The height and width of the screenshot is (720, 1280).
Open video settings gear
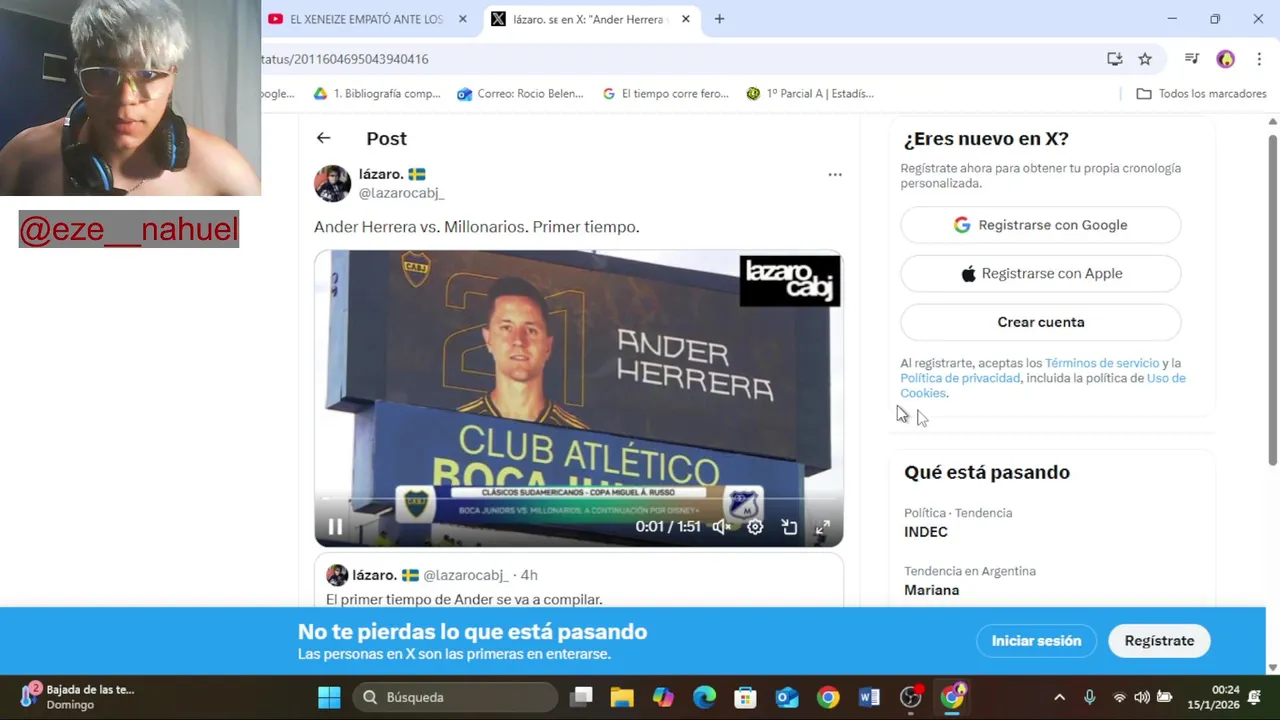pyautogui.click(x=755, y=527)
